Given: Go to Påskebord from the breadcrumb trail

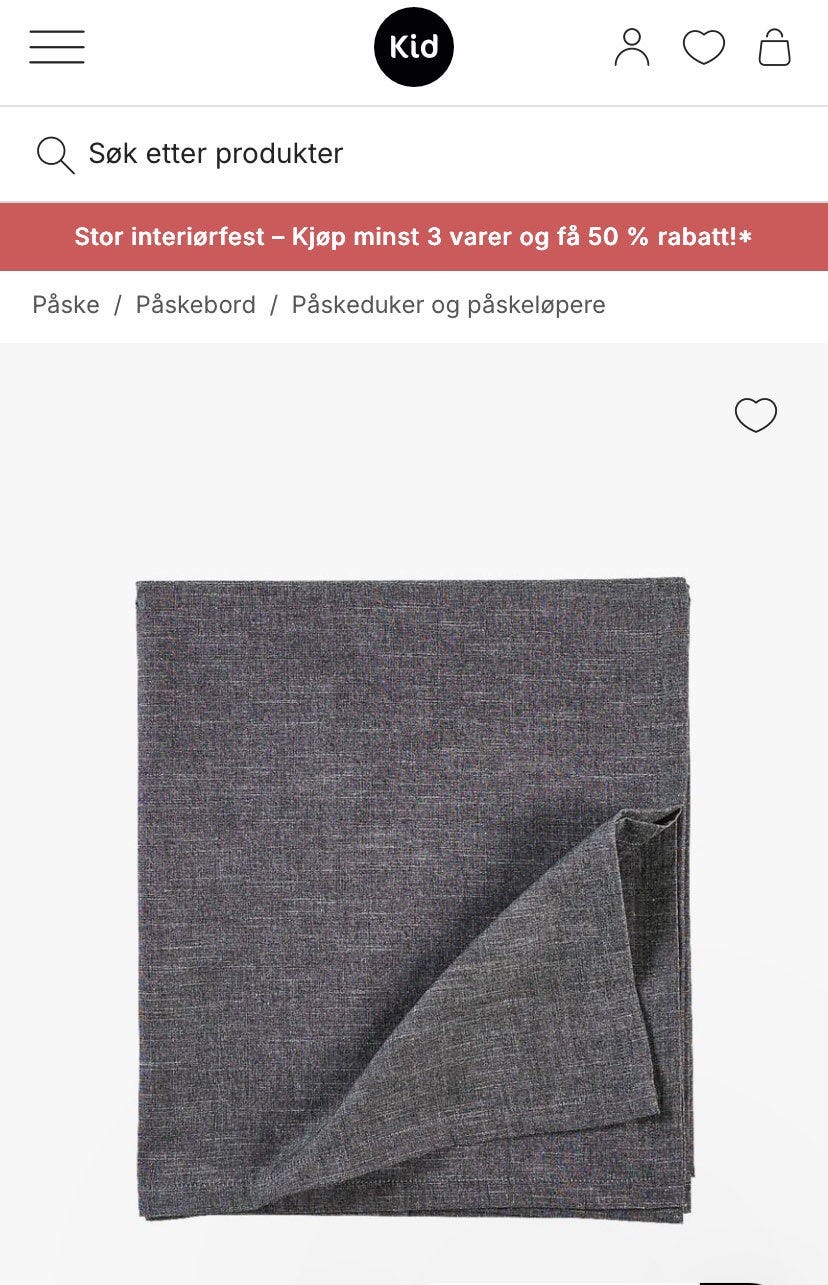Looking at the screenshot, I should click(x=194, y=304).
